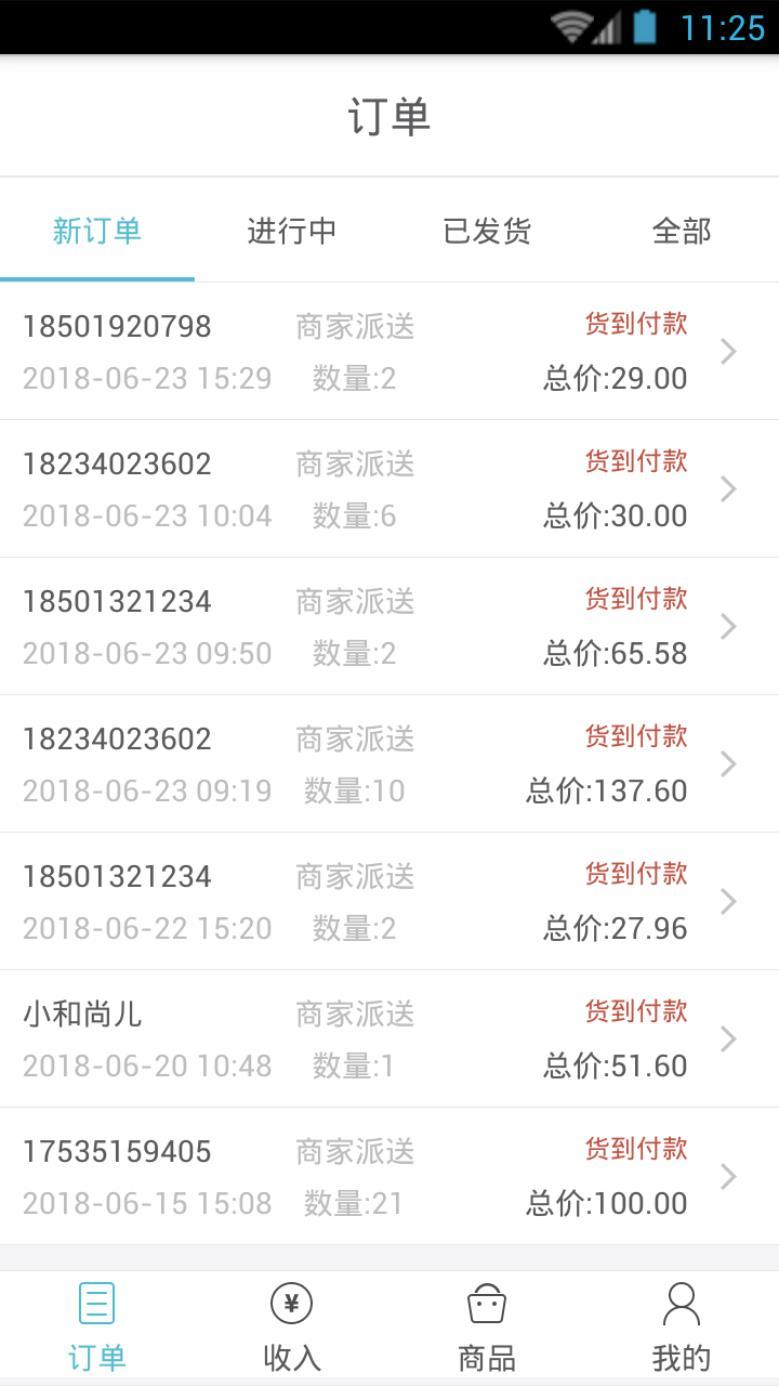The height and width of the screenshot is (1386, 779).
Task: View order with total price 65.58
Action: (x=389, y=626)
